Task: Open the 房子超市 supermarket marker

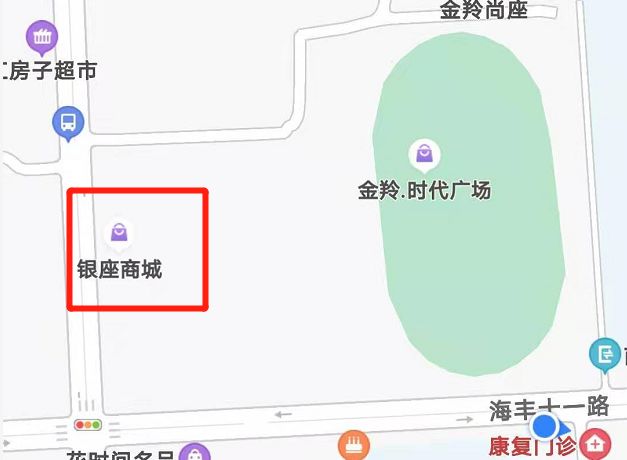Action: 42,38
